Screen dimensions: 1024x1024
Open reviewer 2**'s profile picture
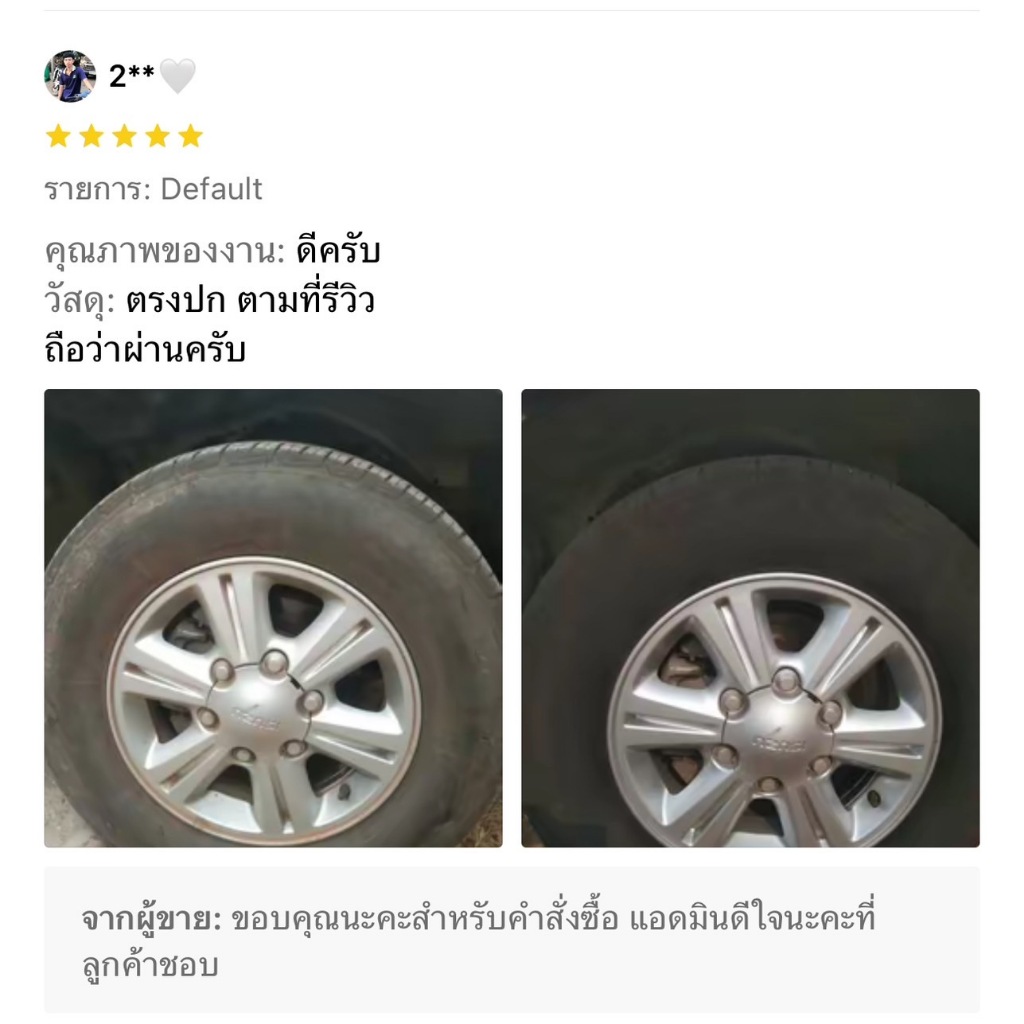pos(70,76)
